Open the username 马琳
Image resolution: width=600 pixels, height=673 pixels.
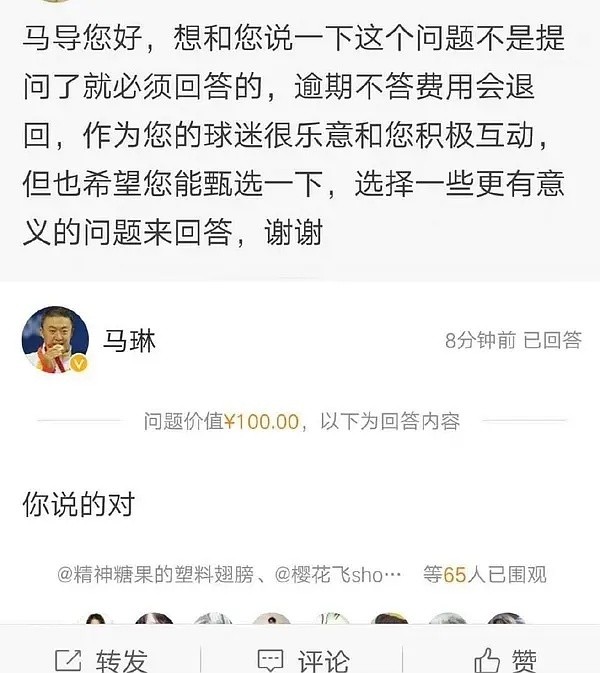[x=130, y=340]
